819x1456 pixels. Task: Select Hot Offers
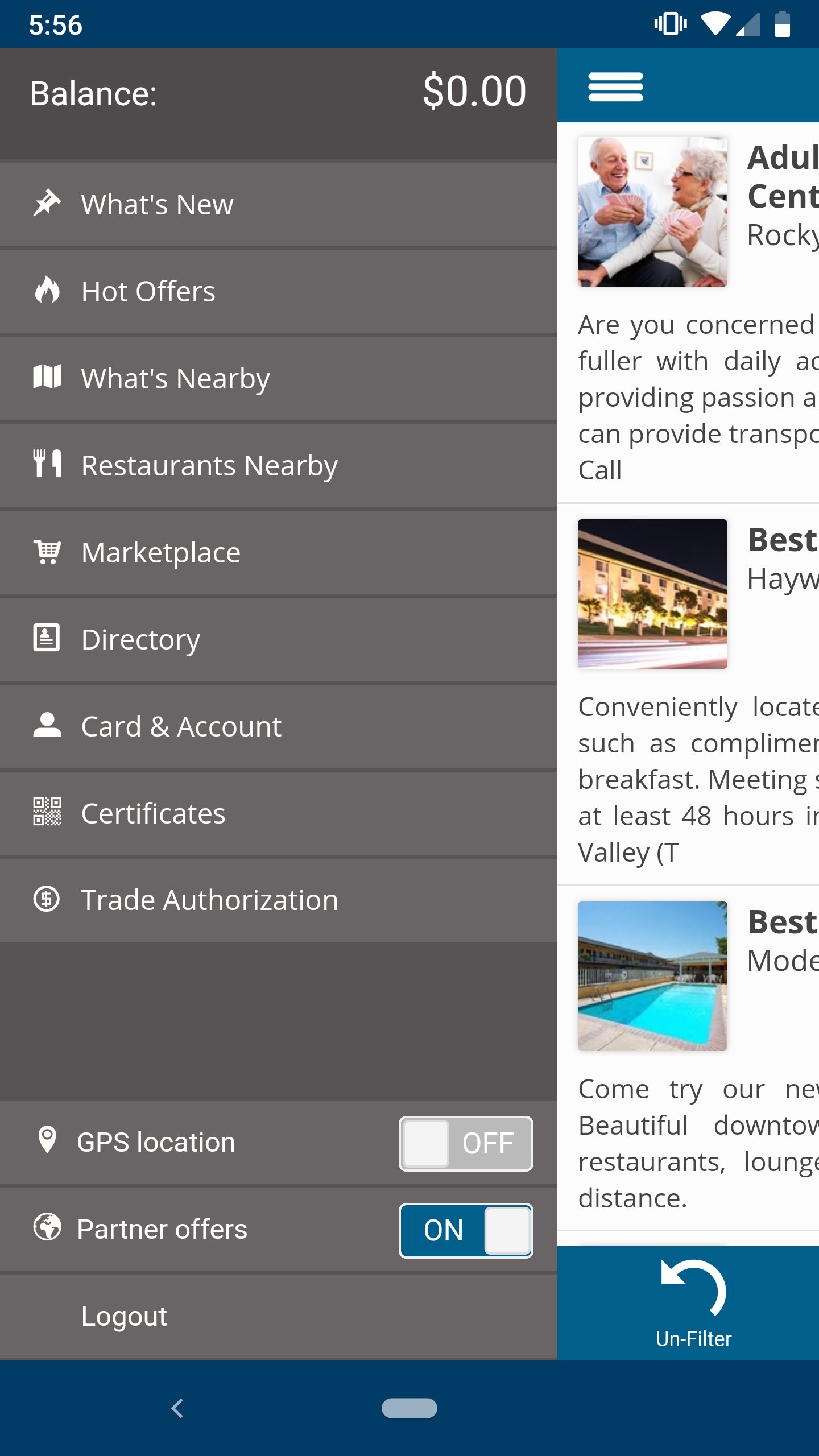(278, 292)
